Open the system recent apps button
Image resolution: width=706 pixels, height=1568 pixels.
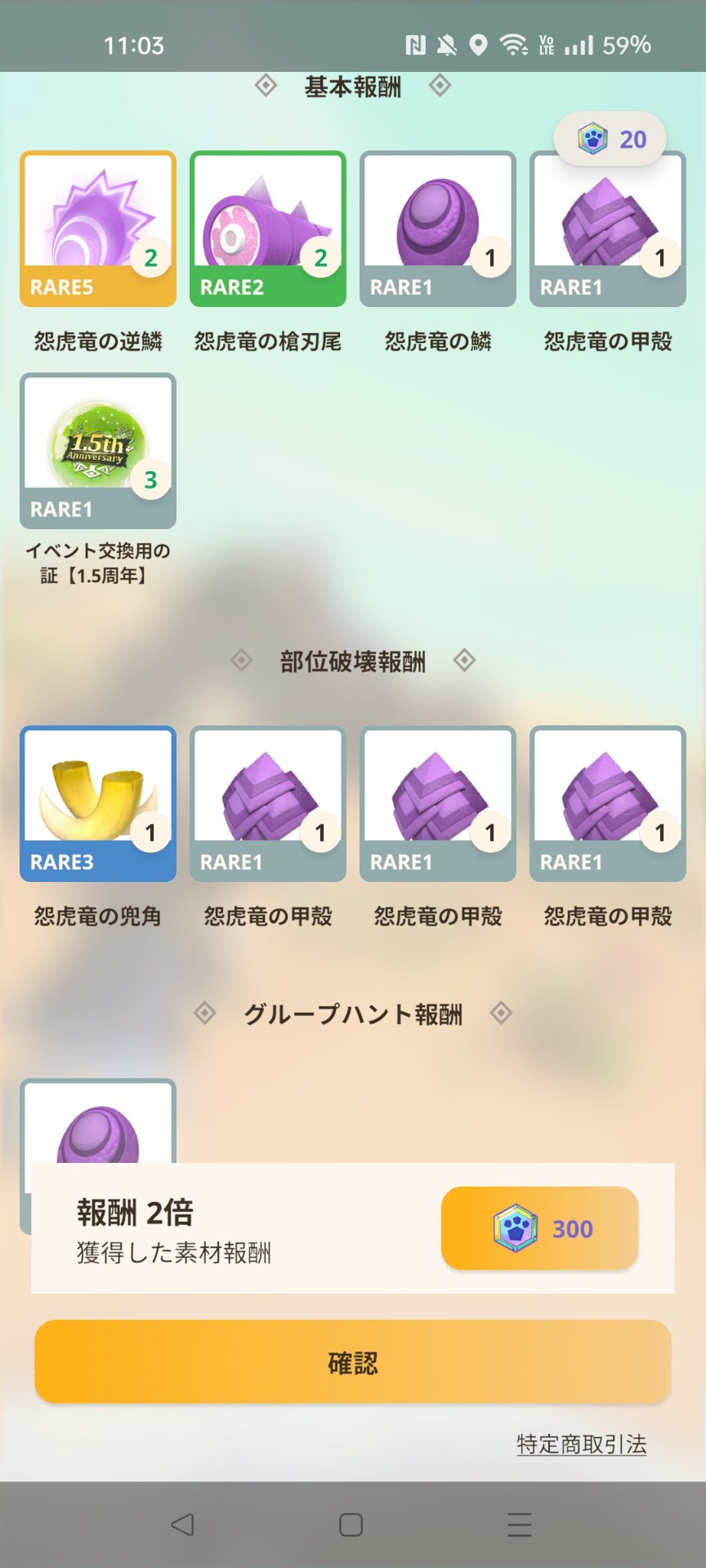pos(519,1524)
